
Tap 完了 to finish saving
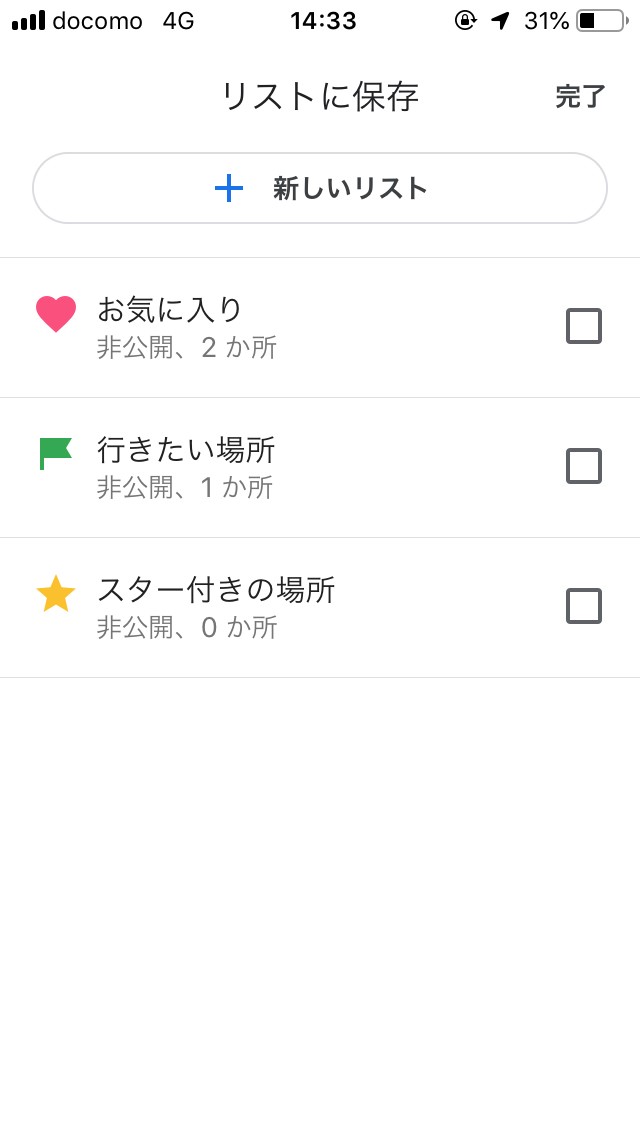pyautogui.click(x=580, y=96)
